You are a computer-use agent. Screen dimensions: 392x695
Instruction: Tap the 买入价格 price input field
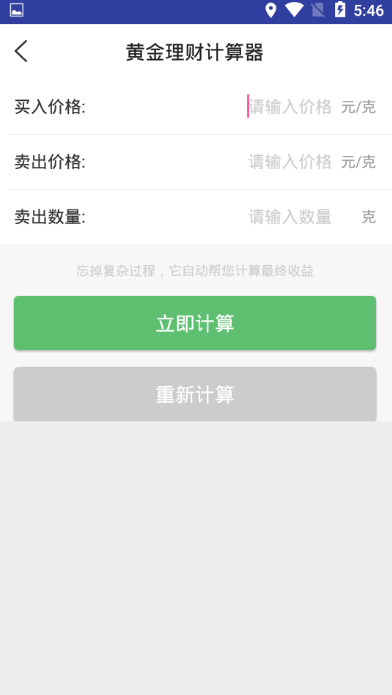(290, 107)
